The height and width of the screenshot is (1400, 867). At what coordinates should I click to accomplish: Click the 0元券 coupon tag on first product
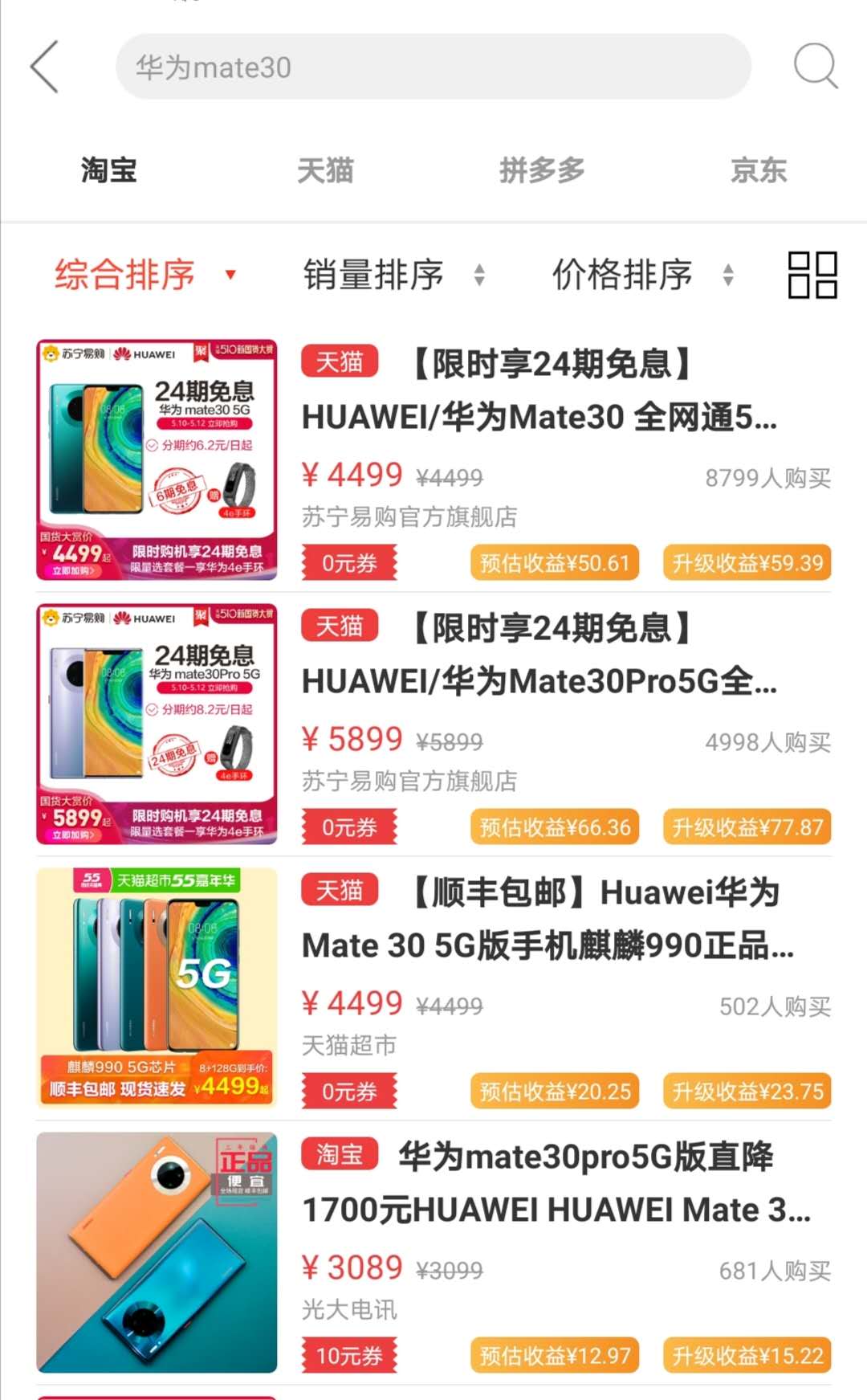click(348, 562)
